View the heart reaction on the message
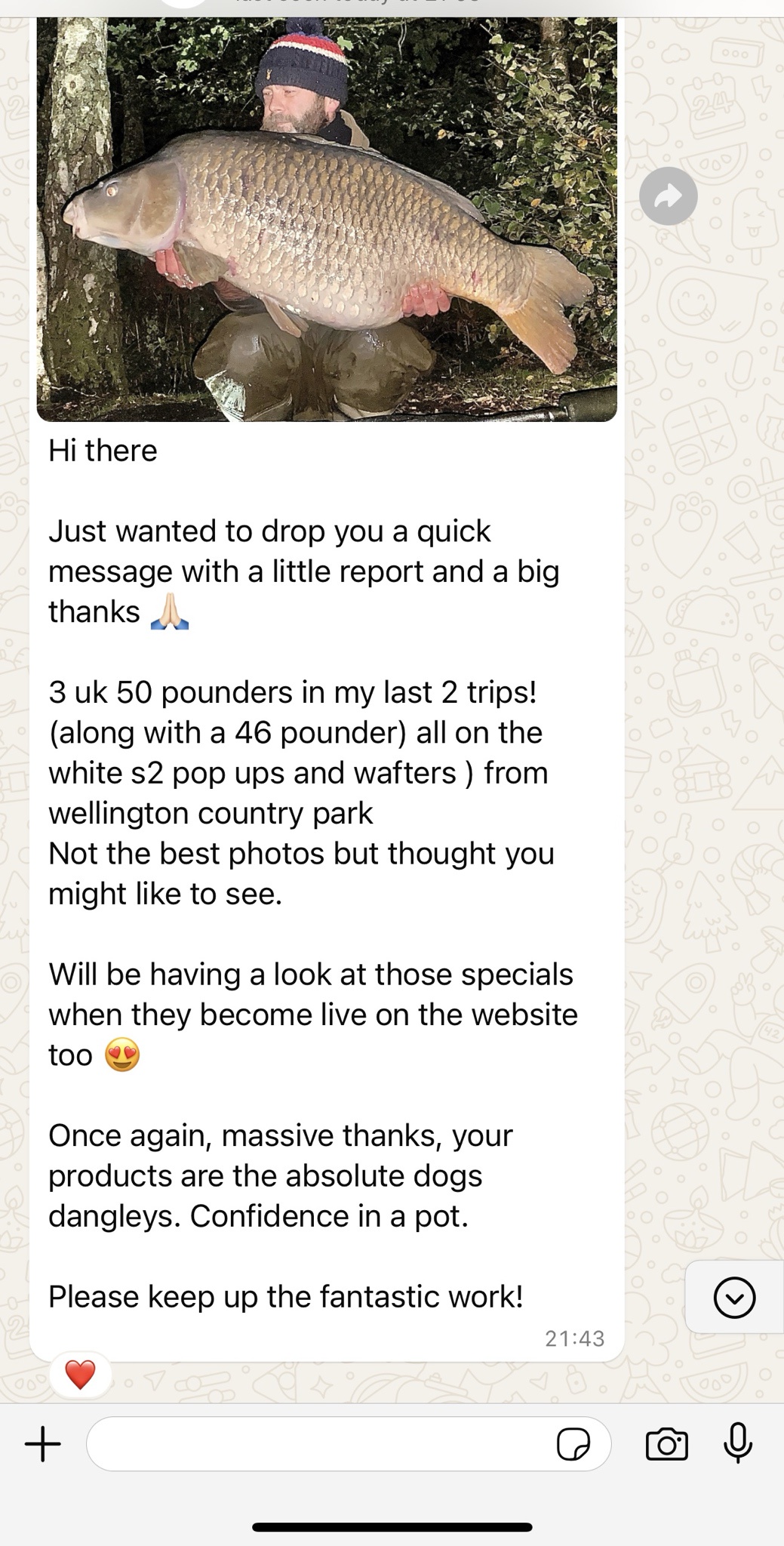 tap(80, 1375)
